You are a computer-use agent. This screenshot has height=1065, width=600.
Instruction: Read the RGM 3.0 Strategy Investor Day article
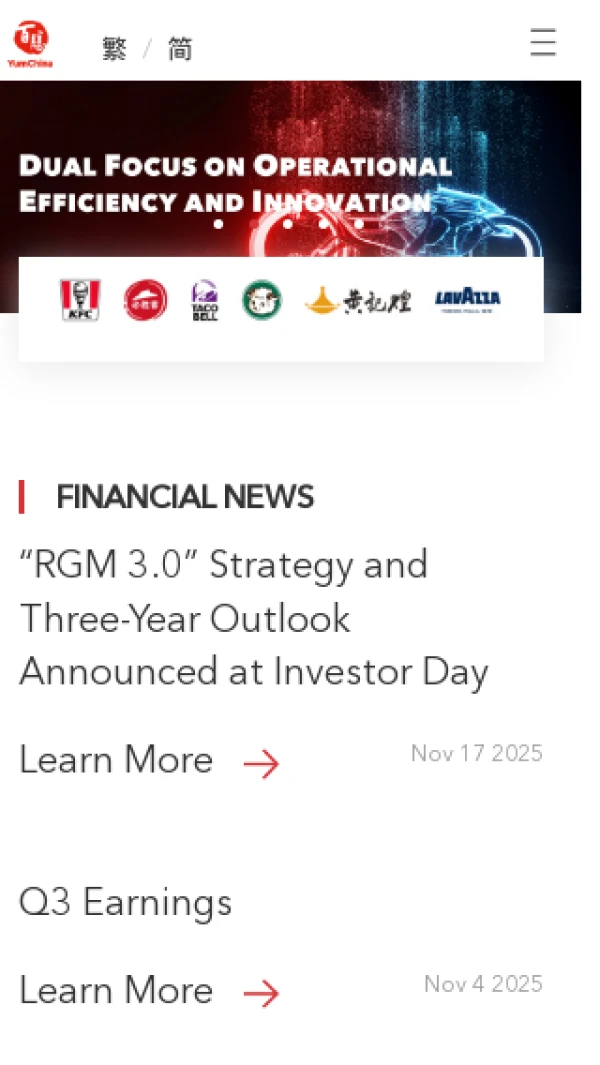254,618
